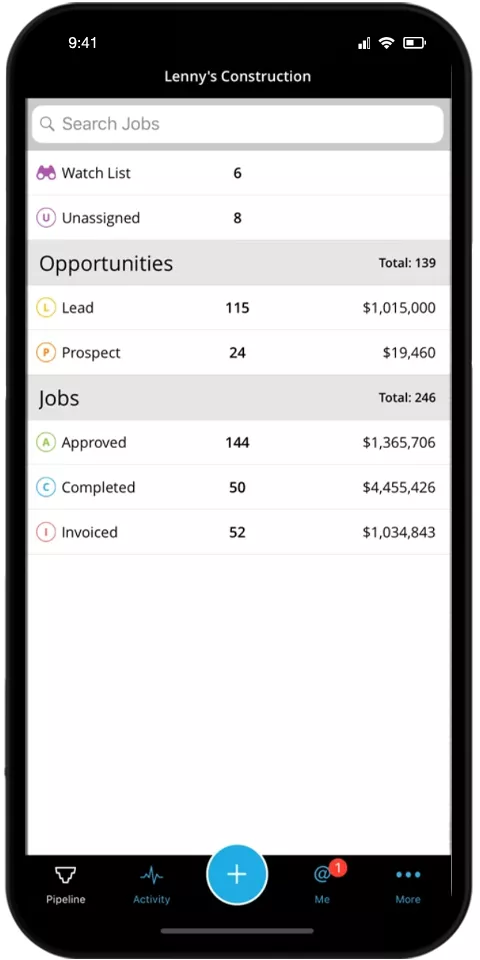The image size is (480, 960).
Task: Switch to the Activity tab
Action: click(x=151, y=885)
